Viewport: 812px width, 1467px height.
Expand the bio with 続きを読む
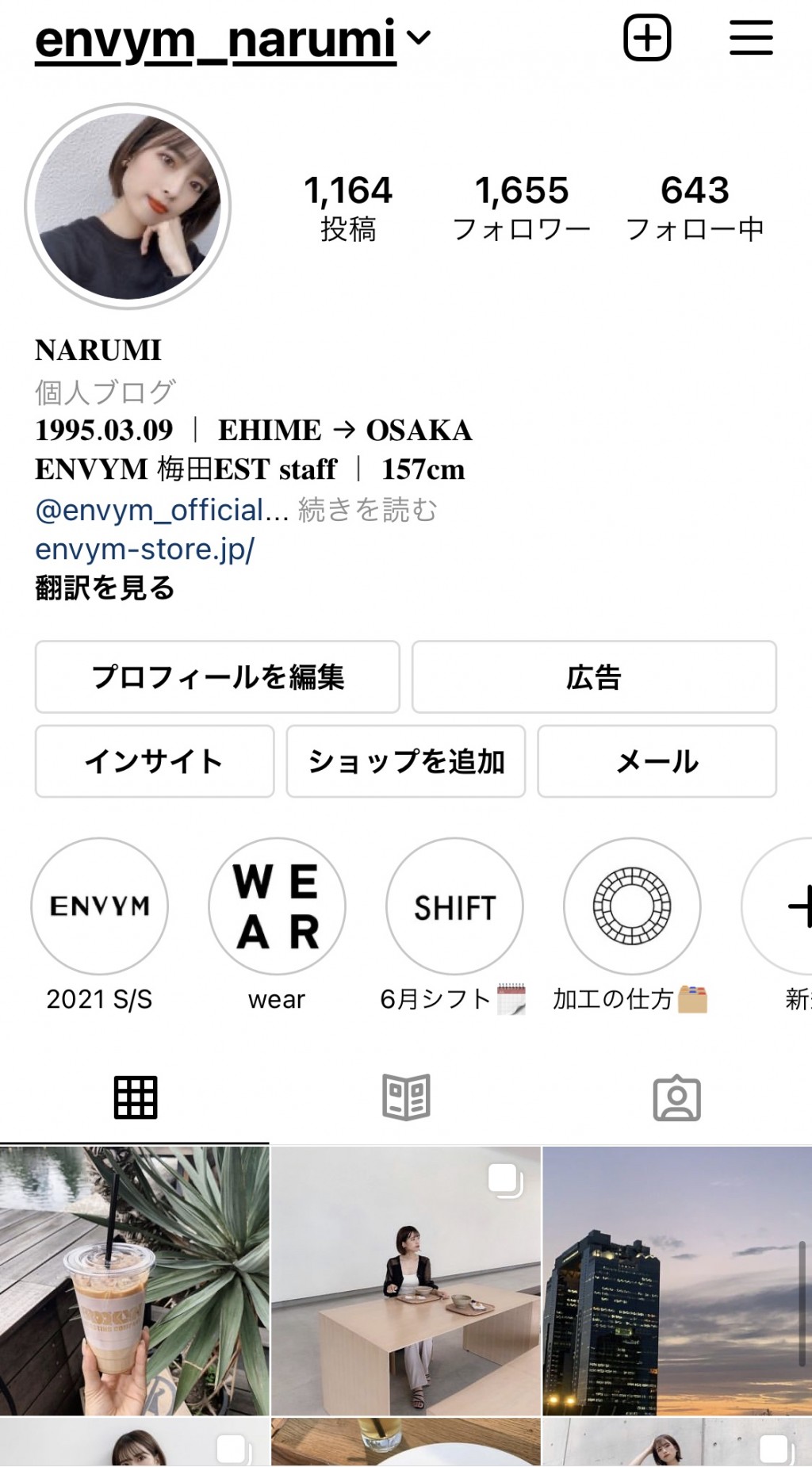[x=367, y=510]
